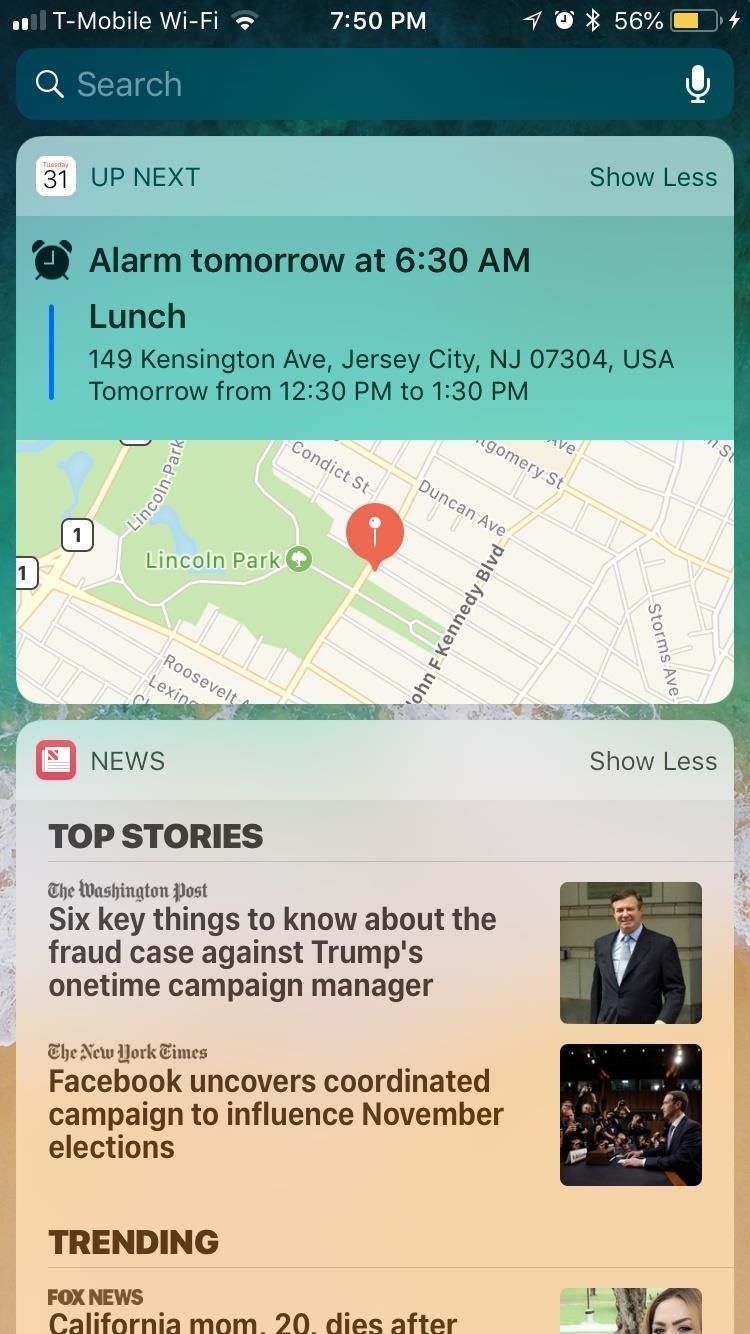Open the Fox News California mom story
Image resolution: width=750 pixels, height=1334 pixels.
click(252, 1318)
